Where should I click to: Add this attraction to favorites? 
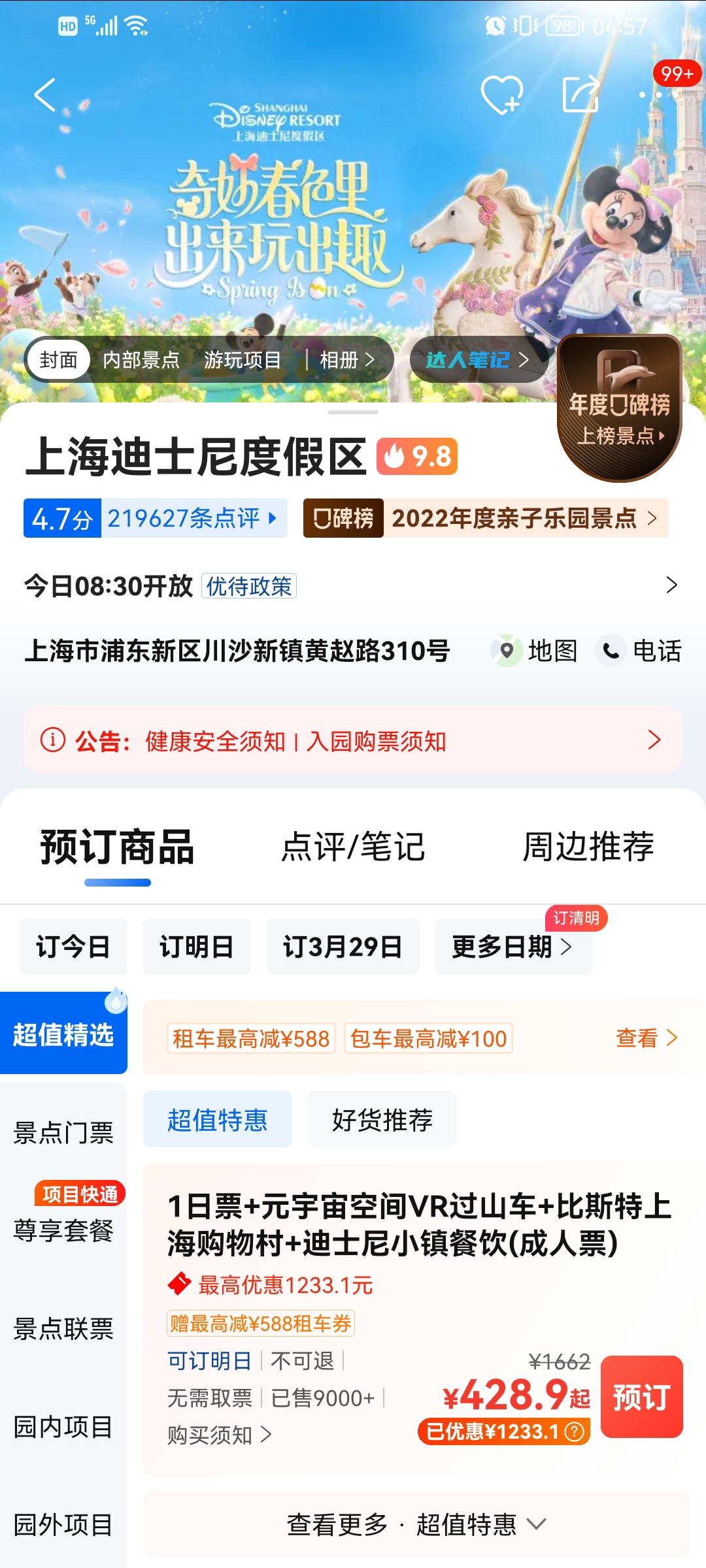click(x=501, y=95)
